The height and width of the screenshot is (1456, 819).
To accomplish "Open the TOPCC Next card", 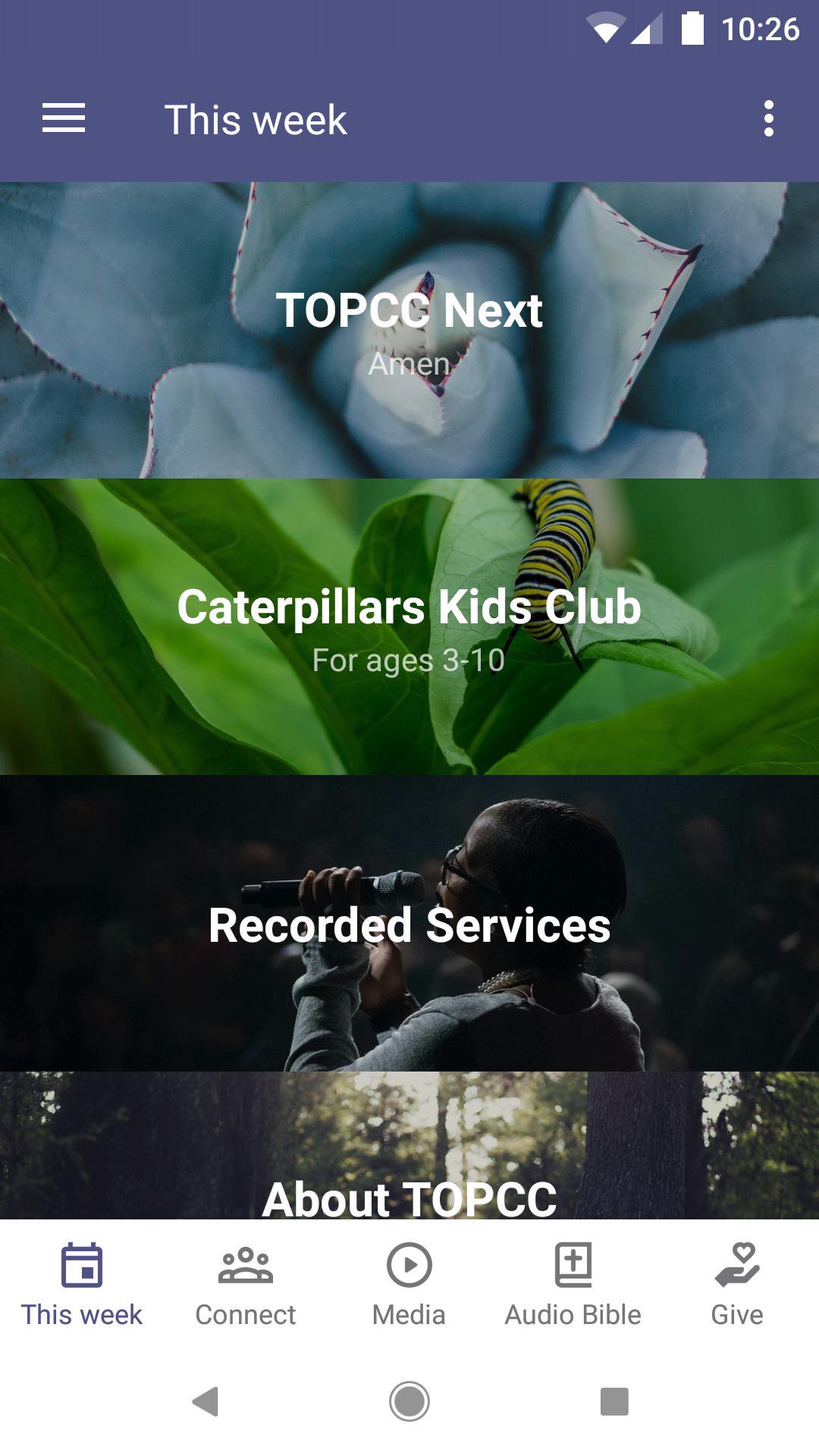I will tap(409, 330).
